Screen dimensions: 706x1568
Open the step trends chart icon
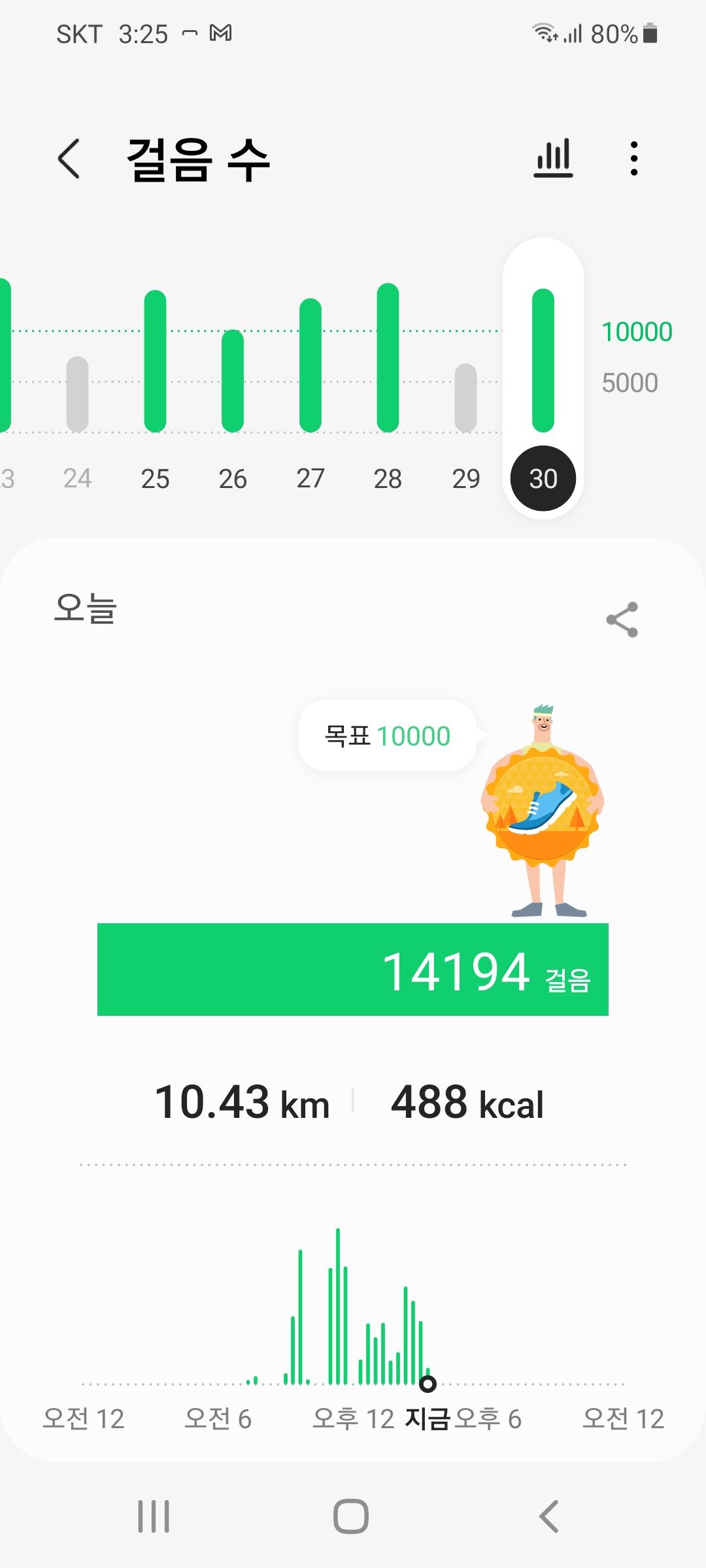coord(553,159)
